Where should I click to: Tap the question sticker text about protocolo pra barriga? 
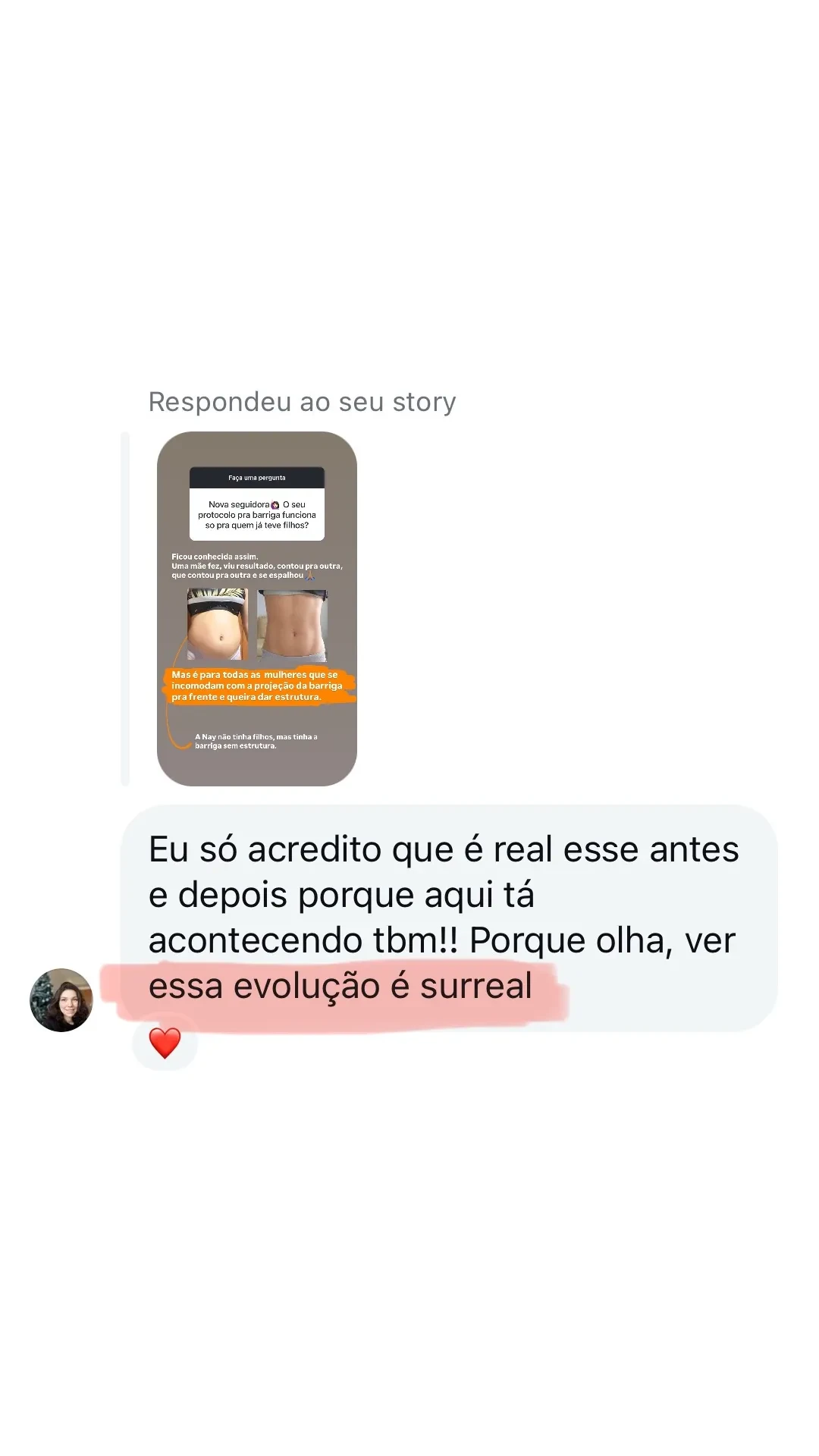click(257, 515)
